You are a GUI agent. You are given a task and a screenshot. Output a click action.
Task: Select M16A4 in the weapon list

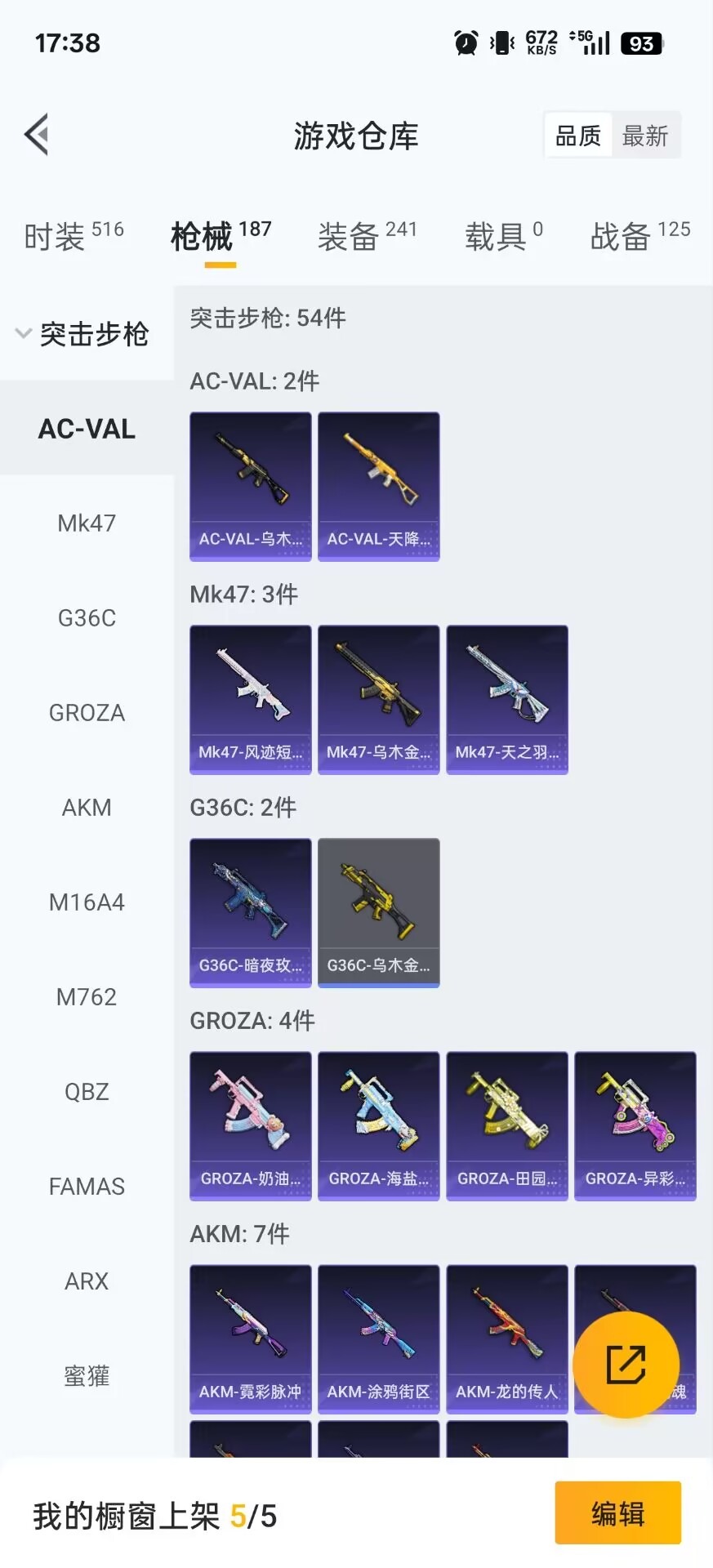click(87, 902)
